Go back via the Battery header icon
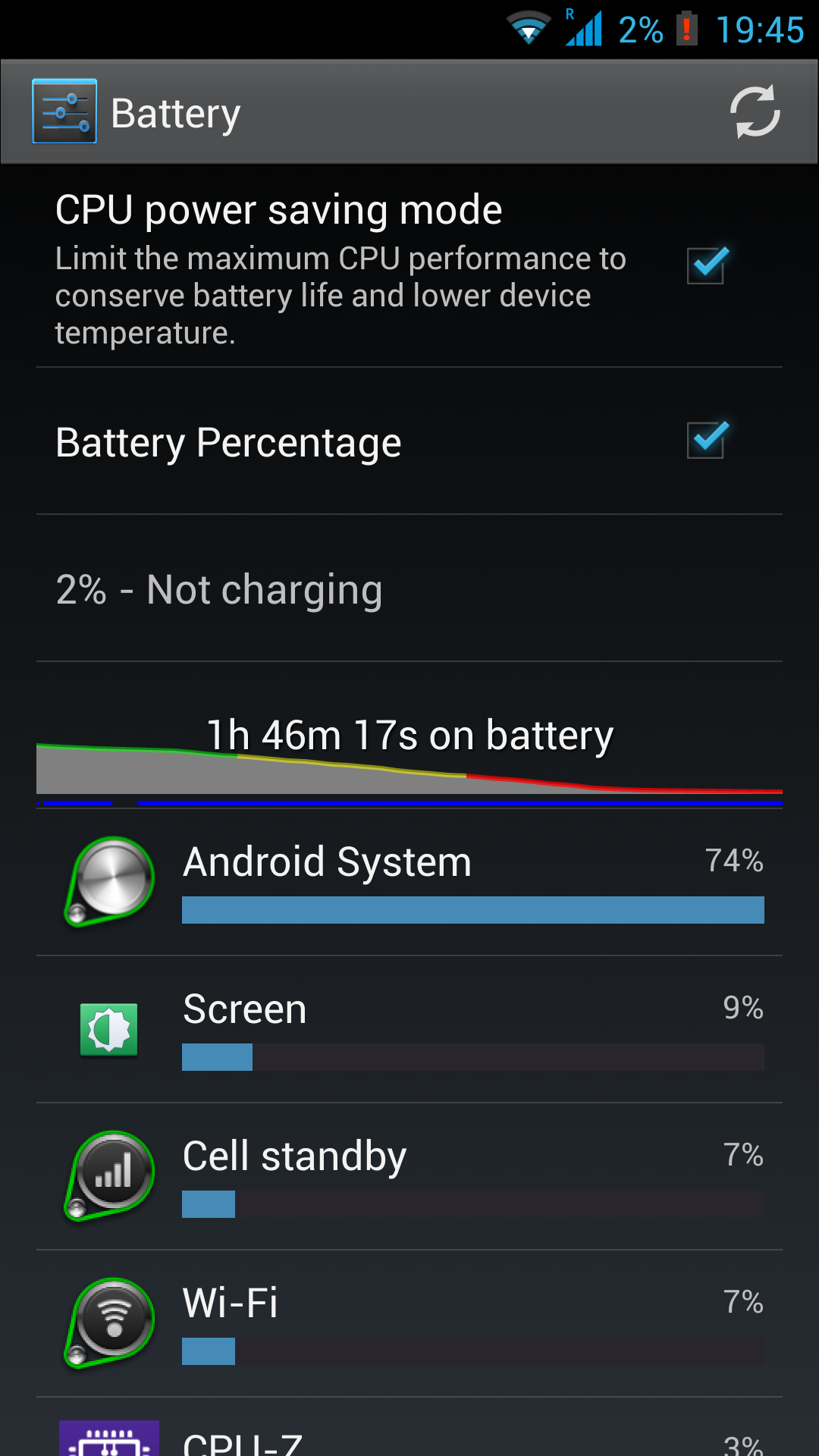 coord(64,111)
